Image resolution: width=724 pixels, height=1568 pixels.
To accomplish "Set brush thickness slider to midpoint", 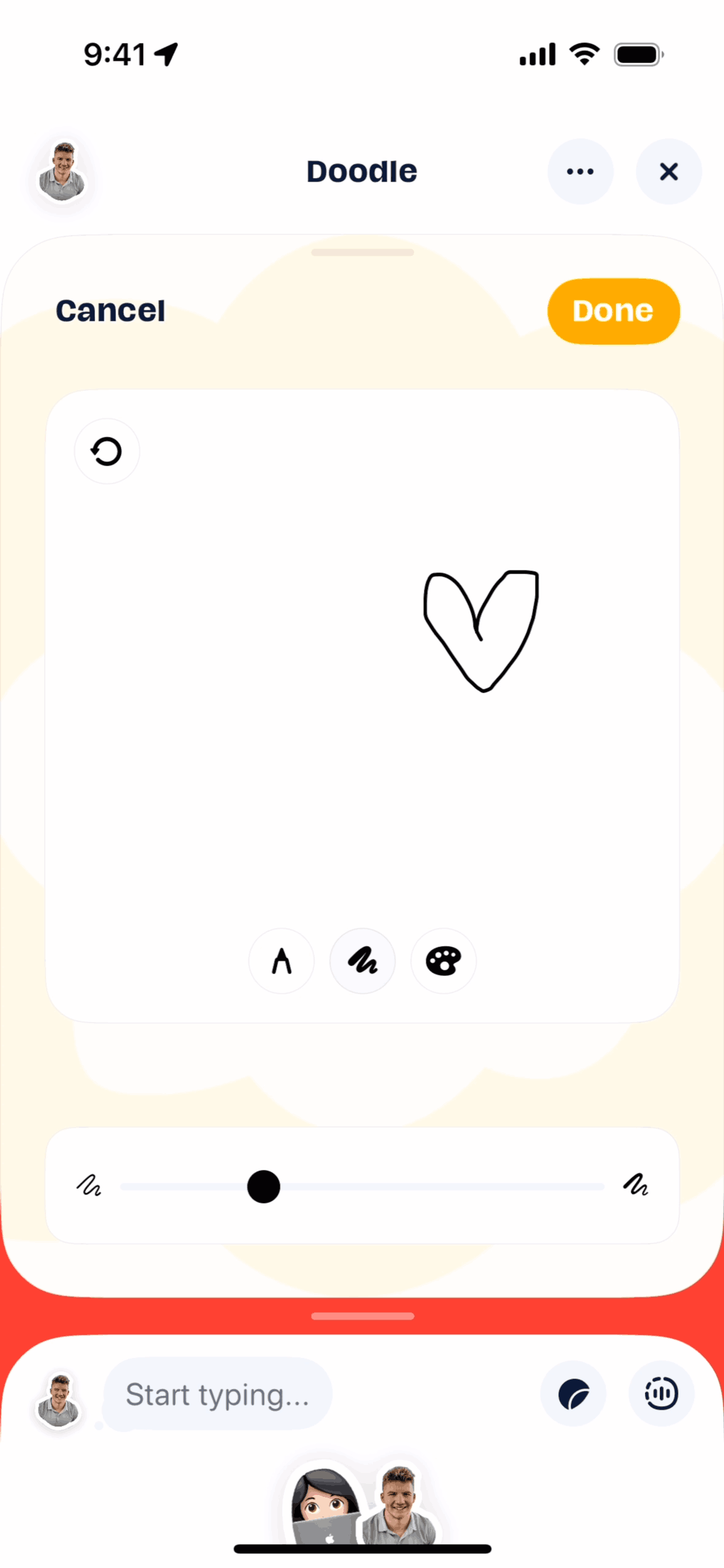I will point(362,1186).
